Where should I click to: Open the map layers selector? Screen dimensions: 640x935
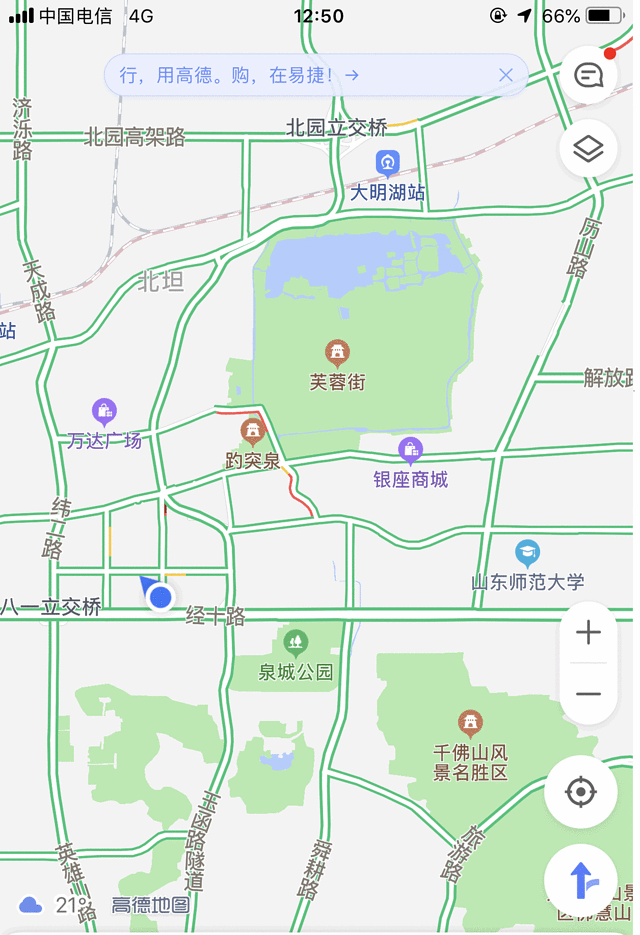(588, 150)
